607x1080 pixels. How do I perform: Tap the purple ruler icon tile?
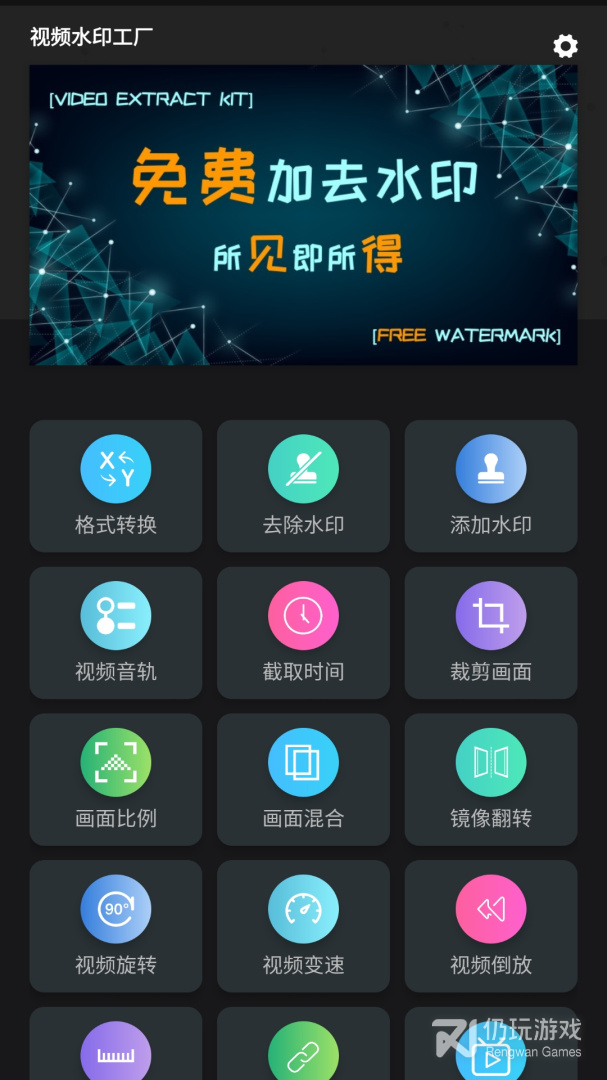116,1043
